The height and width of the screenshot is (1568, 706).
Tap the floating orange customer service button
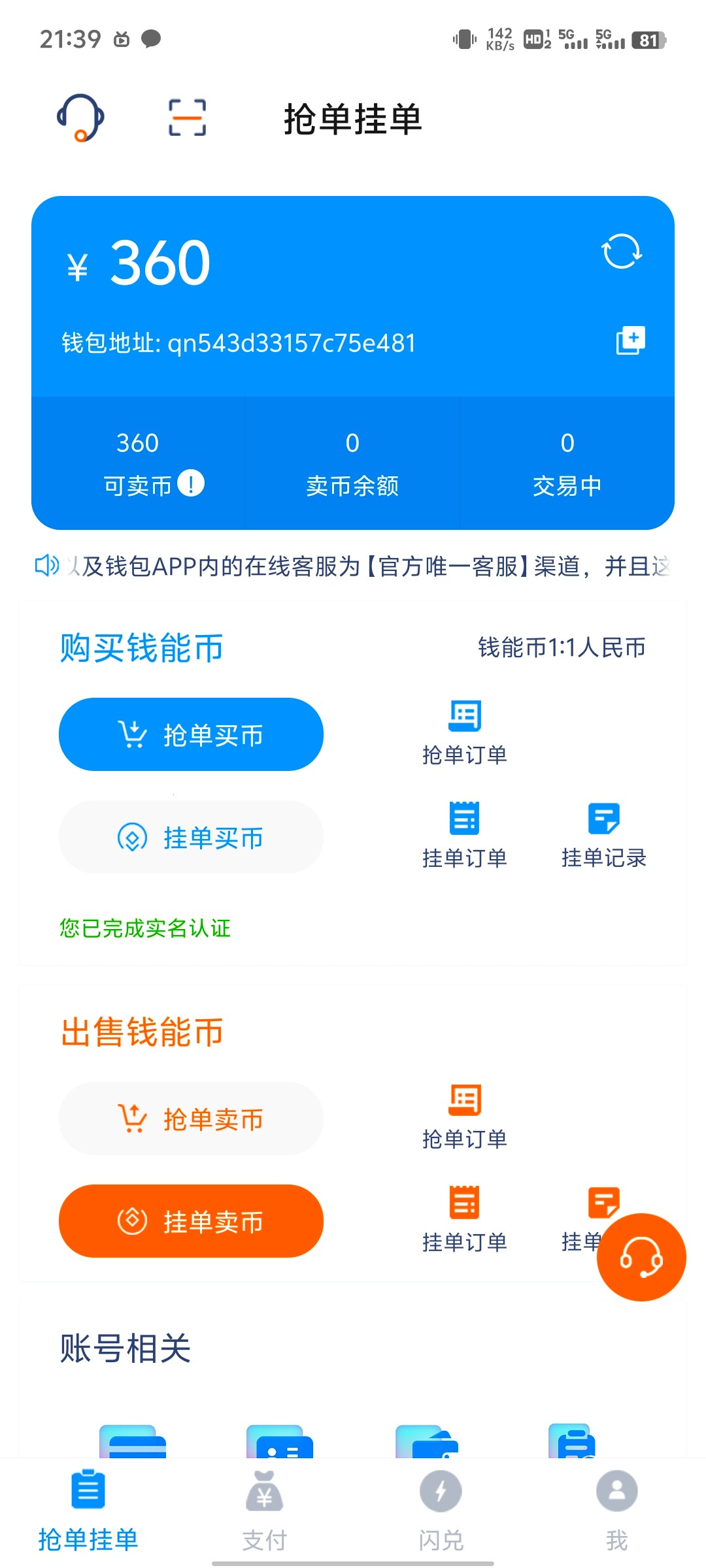pyautogui.click(x=641, y=1256)
